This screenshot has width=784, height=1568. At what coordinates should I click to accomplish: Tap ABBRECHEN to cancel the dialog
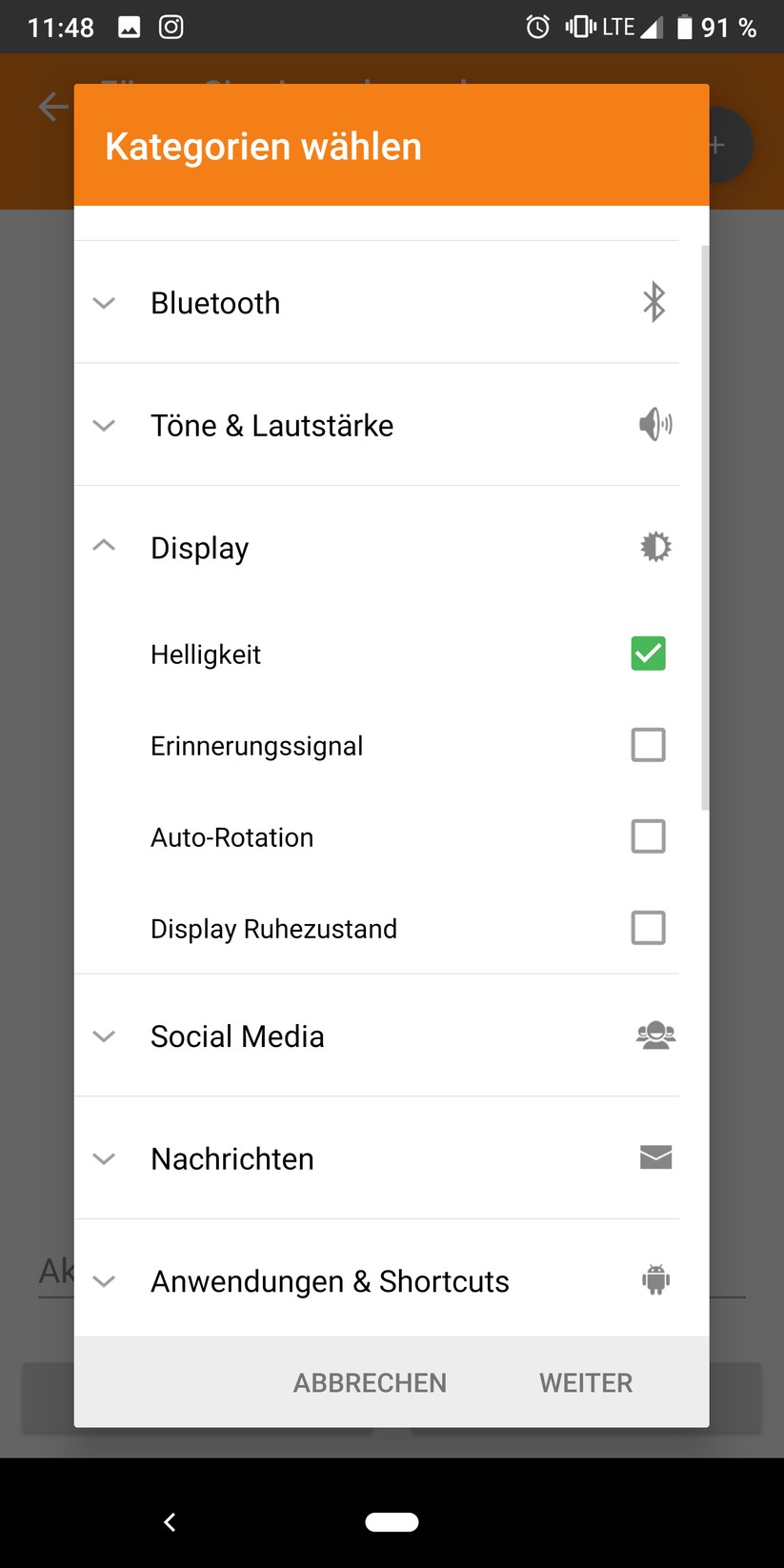click(370, 1382)
